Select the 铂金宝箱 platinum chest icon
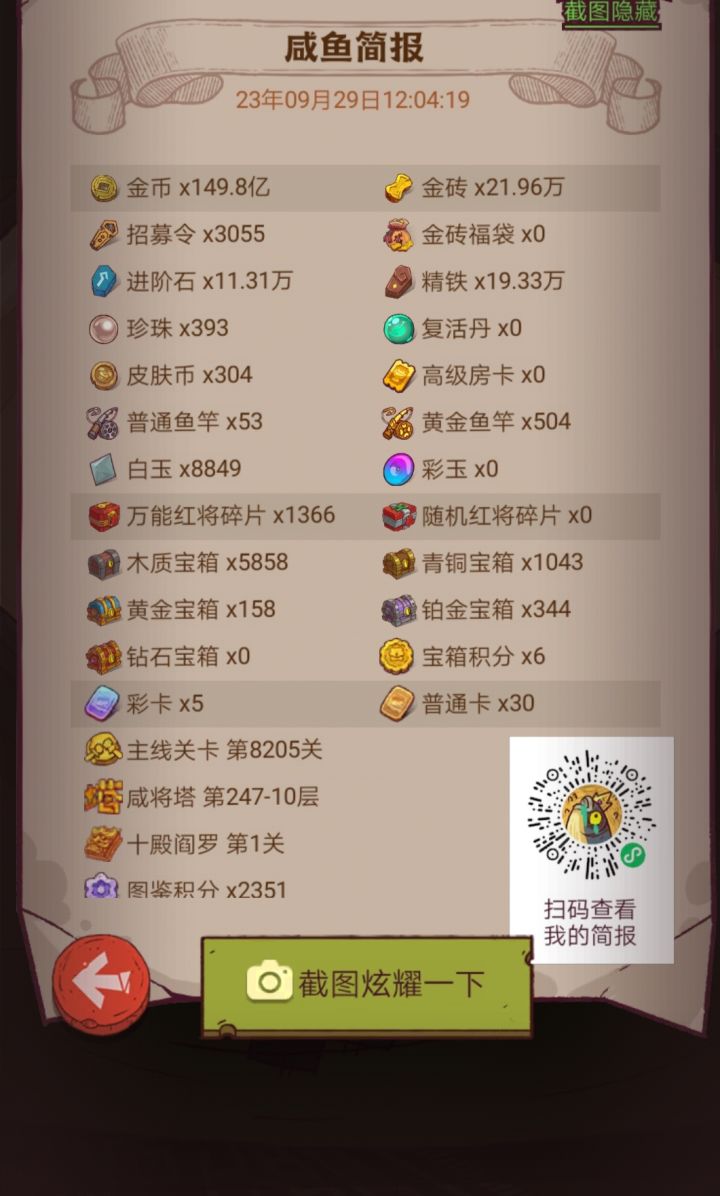The width and height of the screenshot is (720, 1196). [399, 610]
